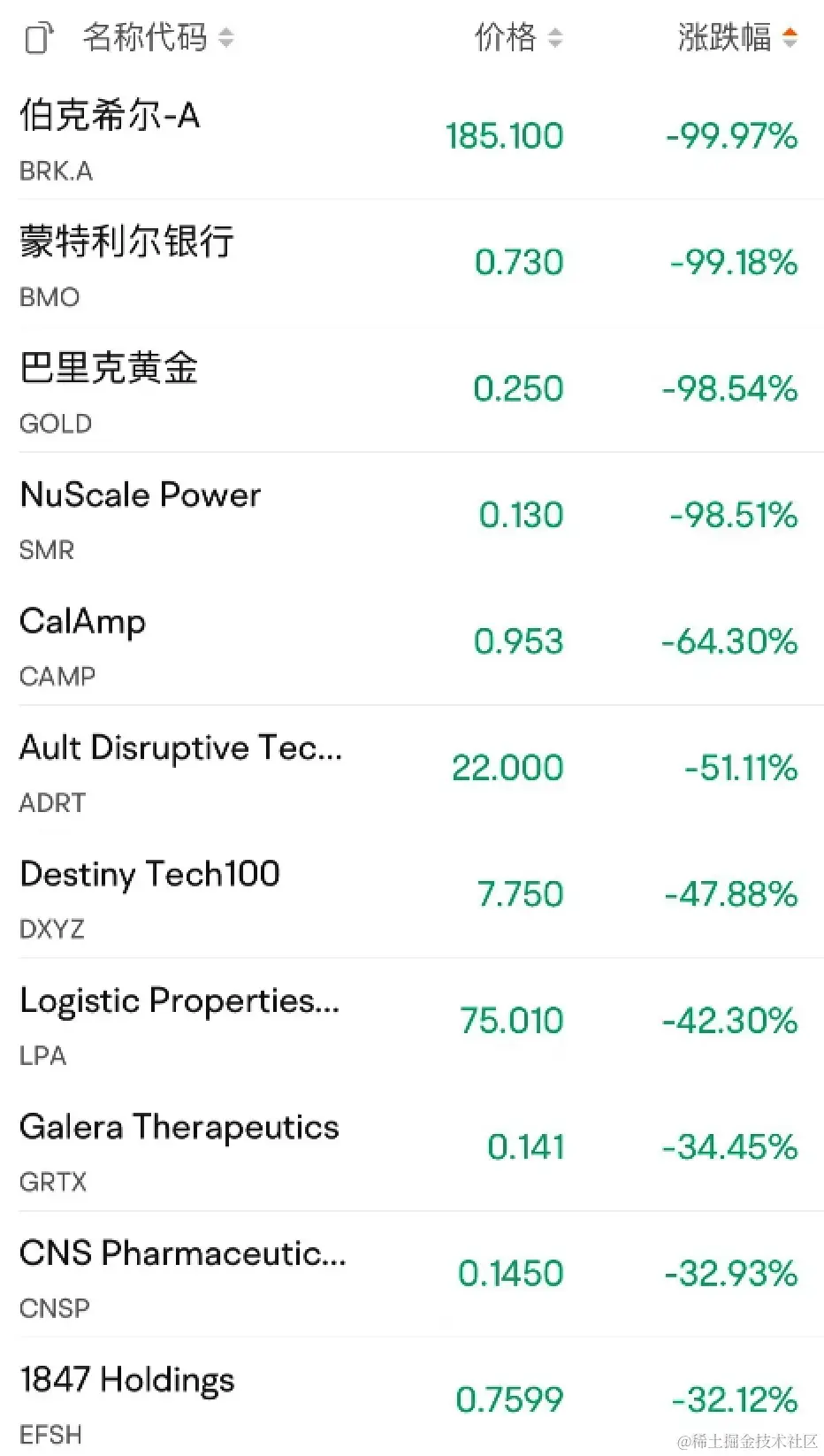
Task: Sort the stocks by 涨跌幅
Action: point(736,37)
